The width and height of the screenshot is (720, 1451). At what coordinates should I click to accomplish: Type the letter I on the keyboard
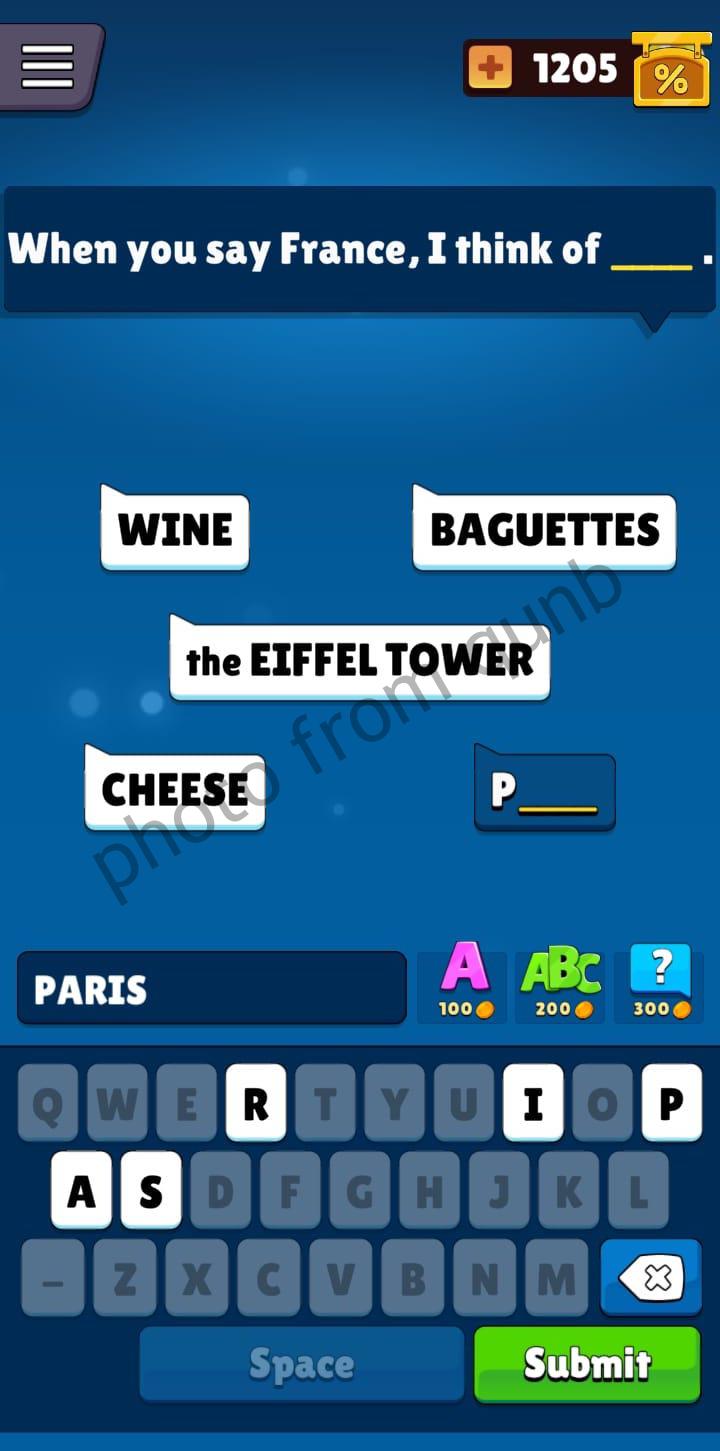click(533, 1103)
